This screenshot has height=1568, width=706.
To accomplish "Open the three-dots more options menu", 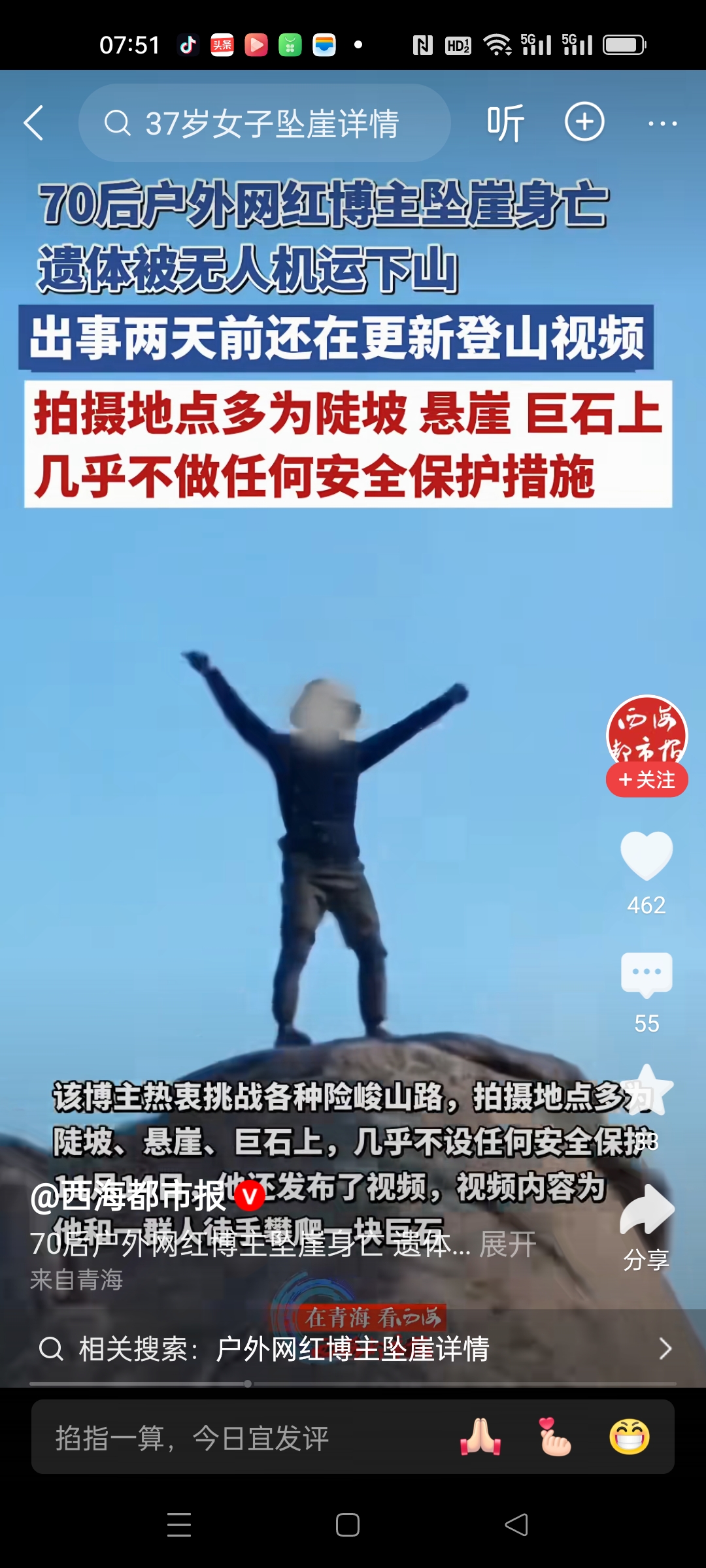I will [x=662, y=123].
